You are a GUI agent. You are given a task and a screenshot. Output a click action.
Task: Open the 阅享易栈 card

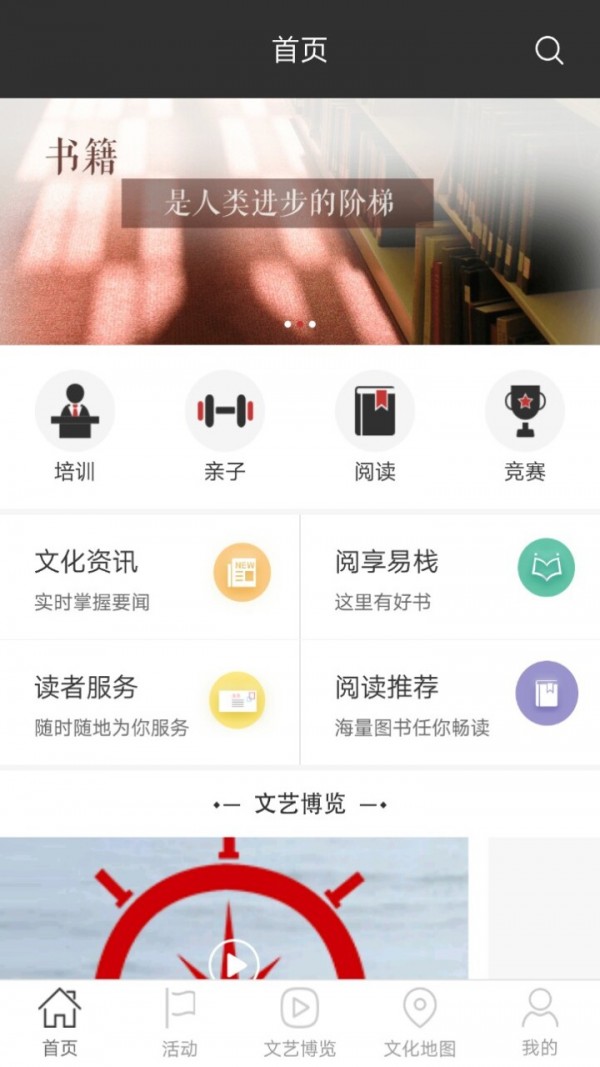[x=450, y=577]
